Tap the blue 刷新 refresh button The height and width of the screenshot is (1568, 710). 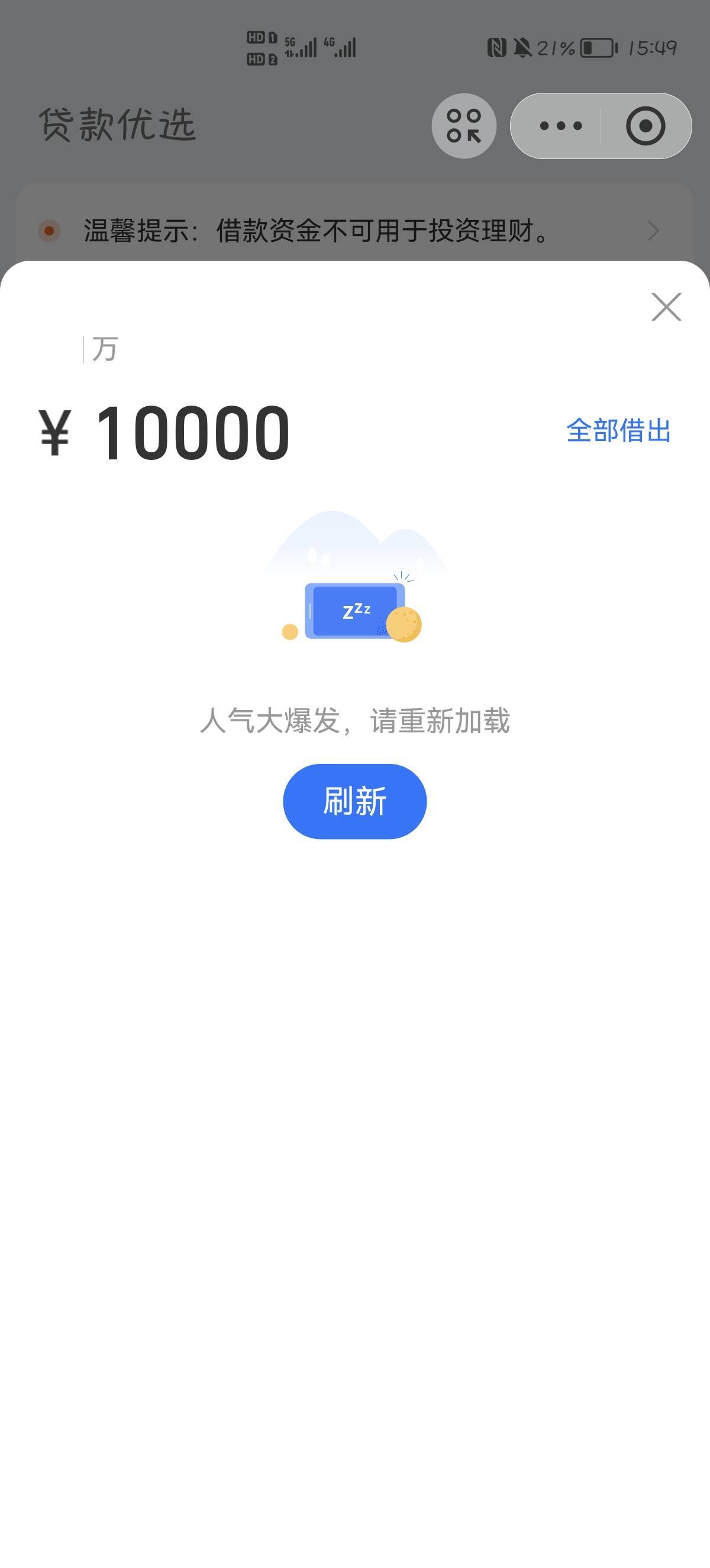[355, 801]
